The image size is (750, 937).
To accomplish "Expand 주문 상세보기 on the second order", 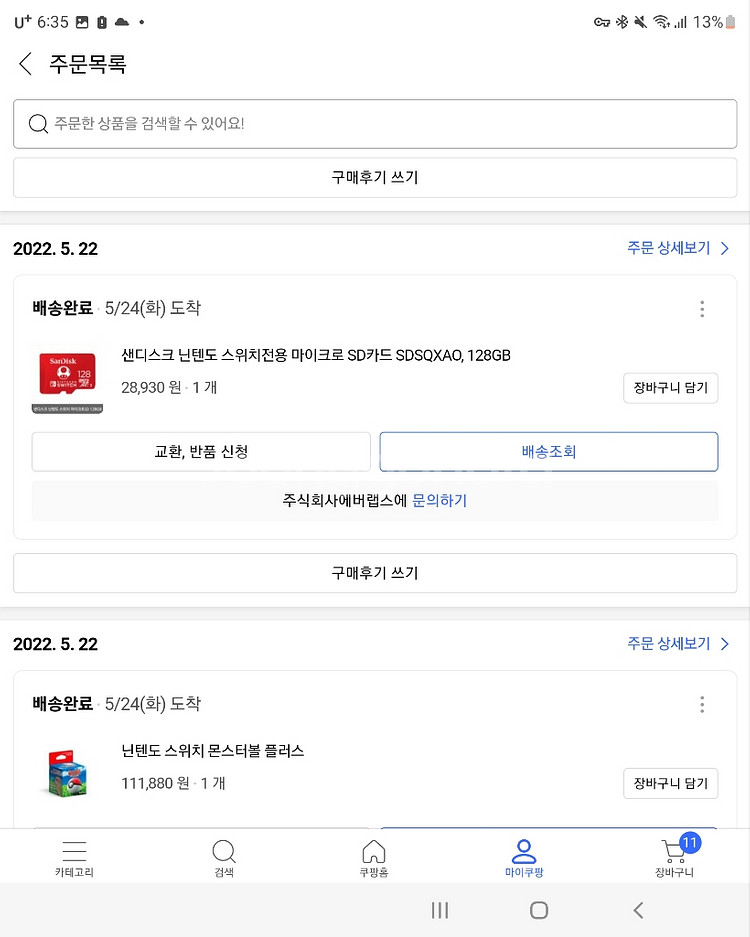I will point(678,644).
